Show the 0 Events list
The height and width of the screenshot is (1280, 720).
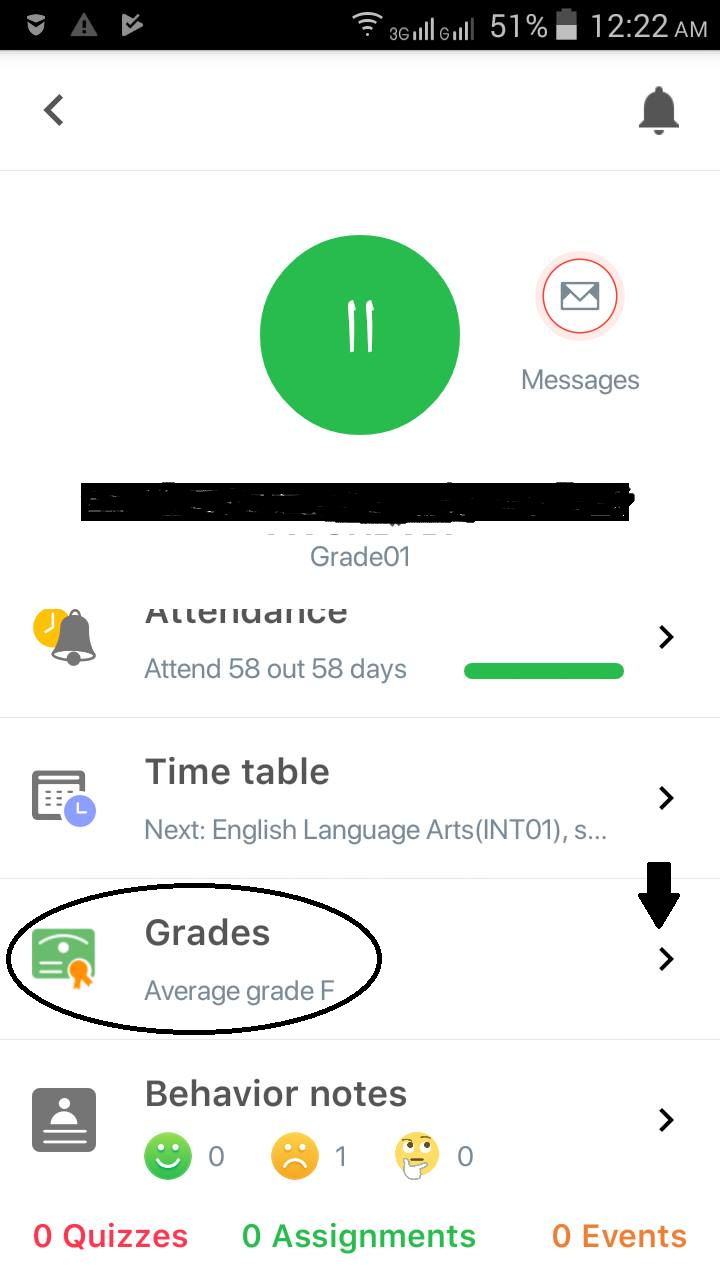click(x=619, y=1236)
